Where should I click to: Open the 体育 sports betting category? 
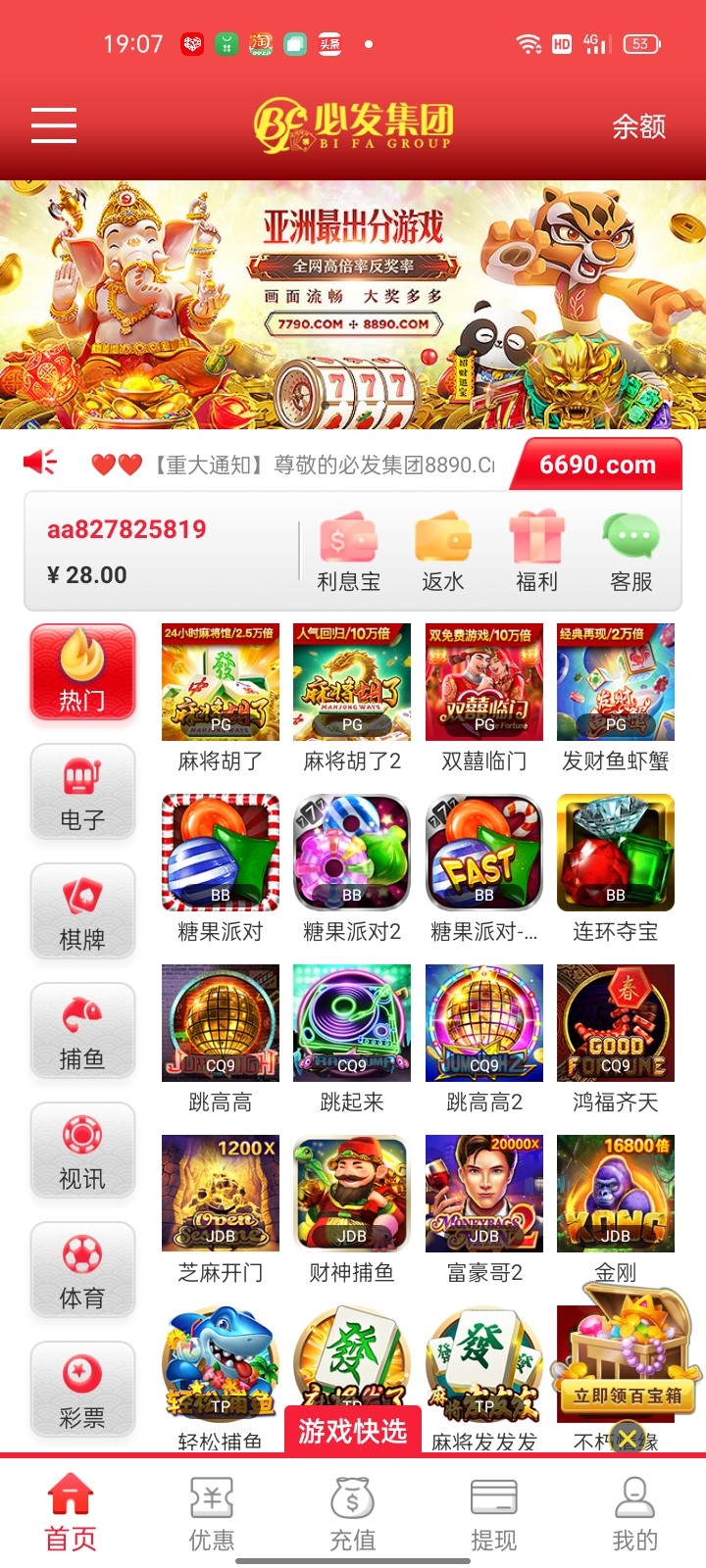click(82, 1270)
